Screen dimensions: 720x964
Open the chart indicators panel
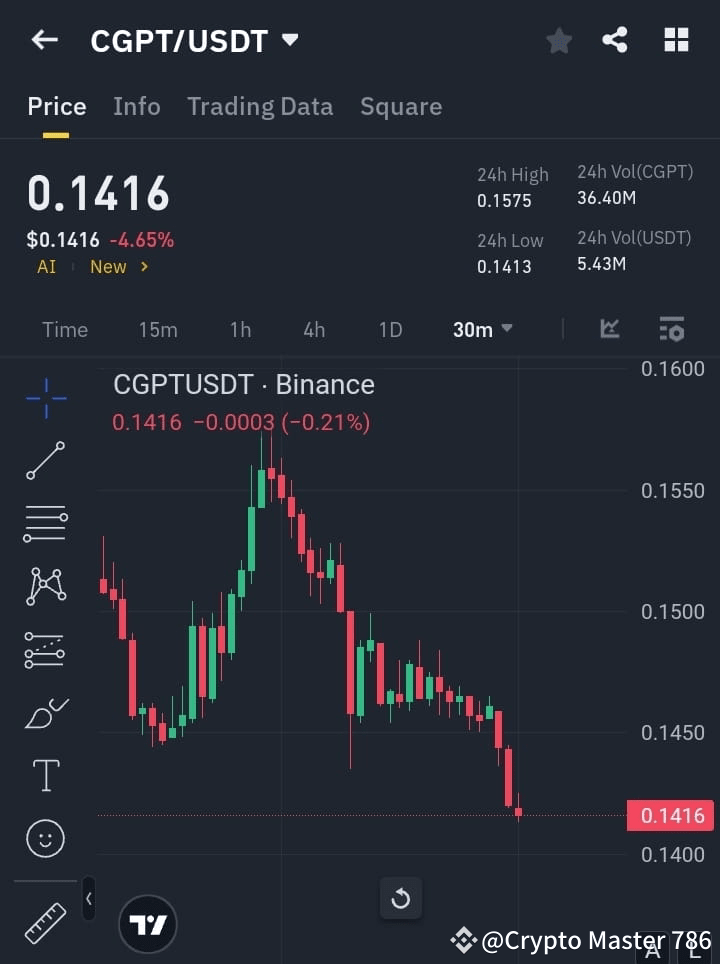pos(609,329)
